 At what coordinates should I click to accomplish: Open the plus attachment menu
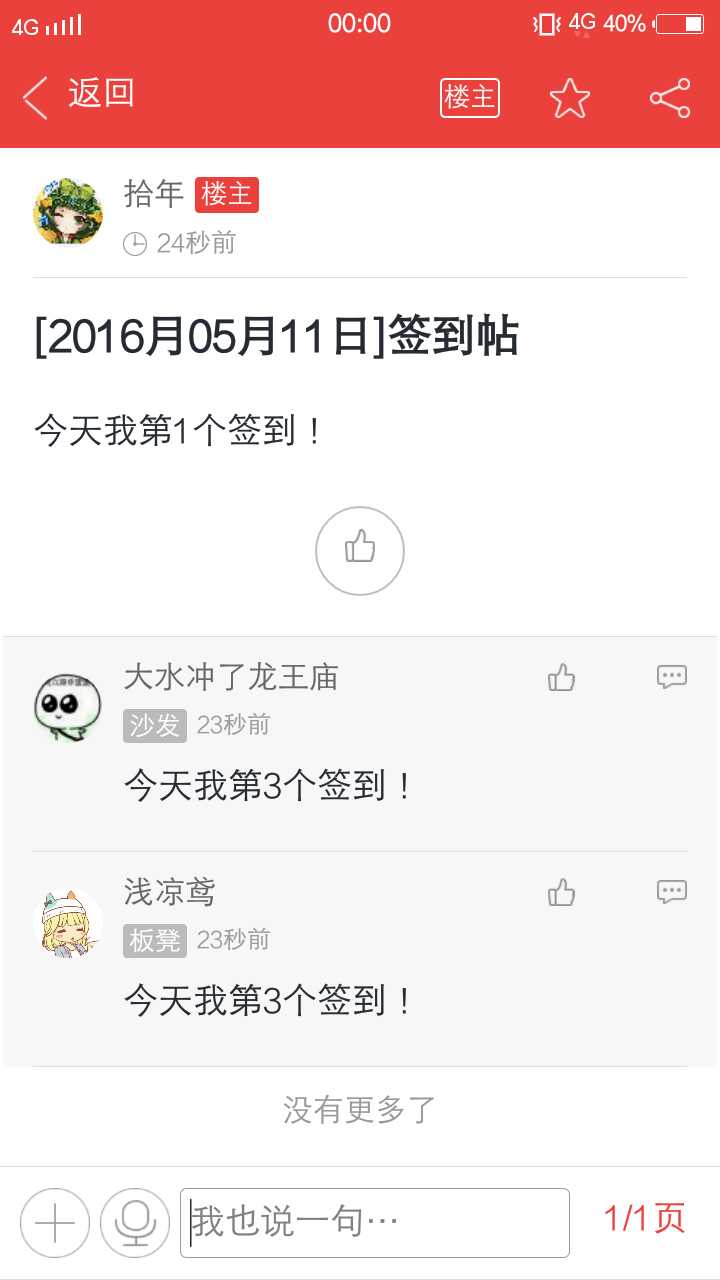pyautogui.click(x=55, y=1222)
